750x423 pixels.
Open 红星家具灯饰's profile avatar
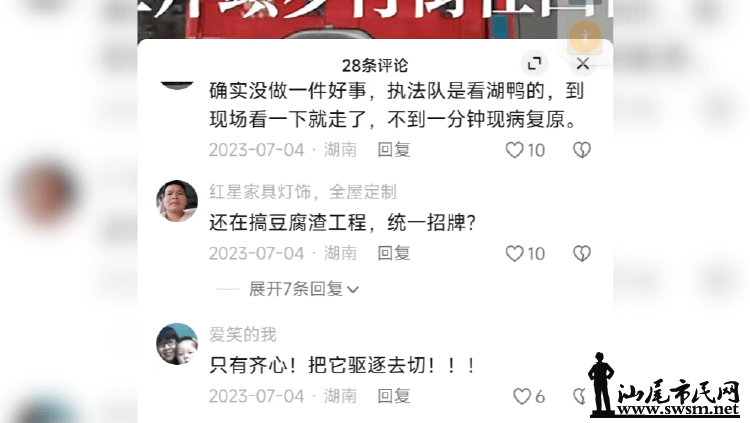(x=177, y=200)
